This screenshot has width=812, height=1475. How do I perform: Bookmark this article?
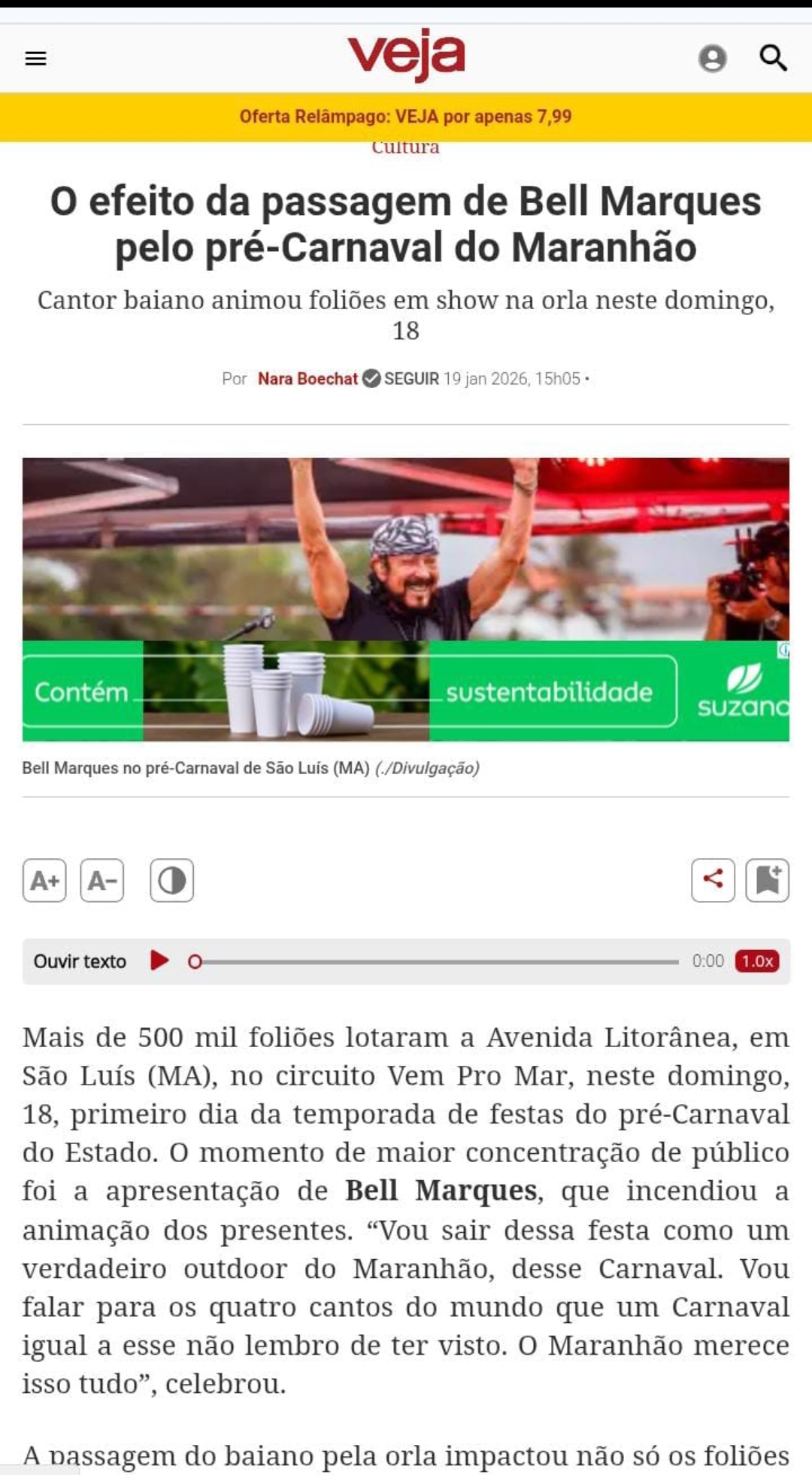click(767, 879)
